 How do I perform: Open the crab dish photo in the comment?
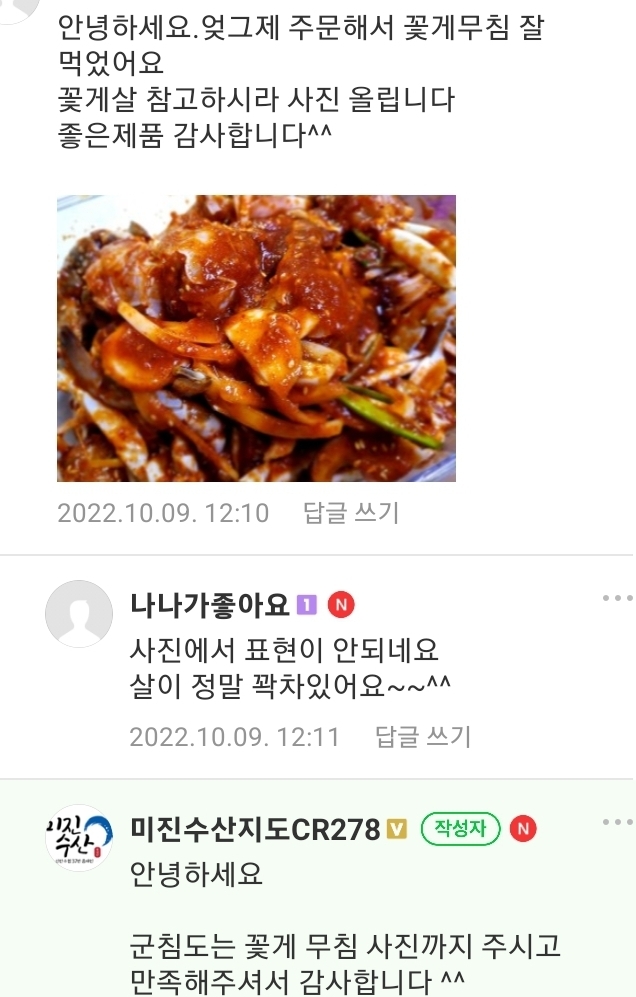pos(256,338)
